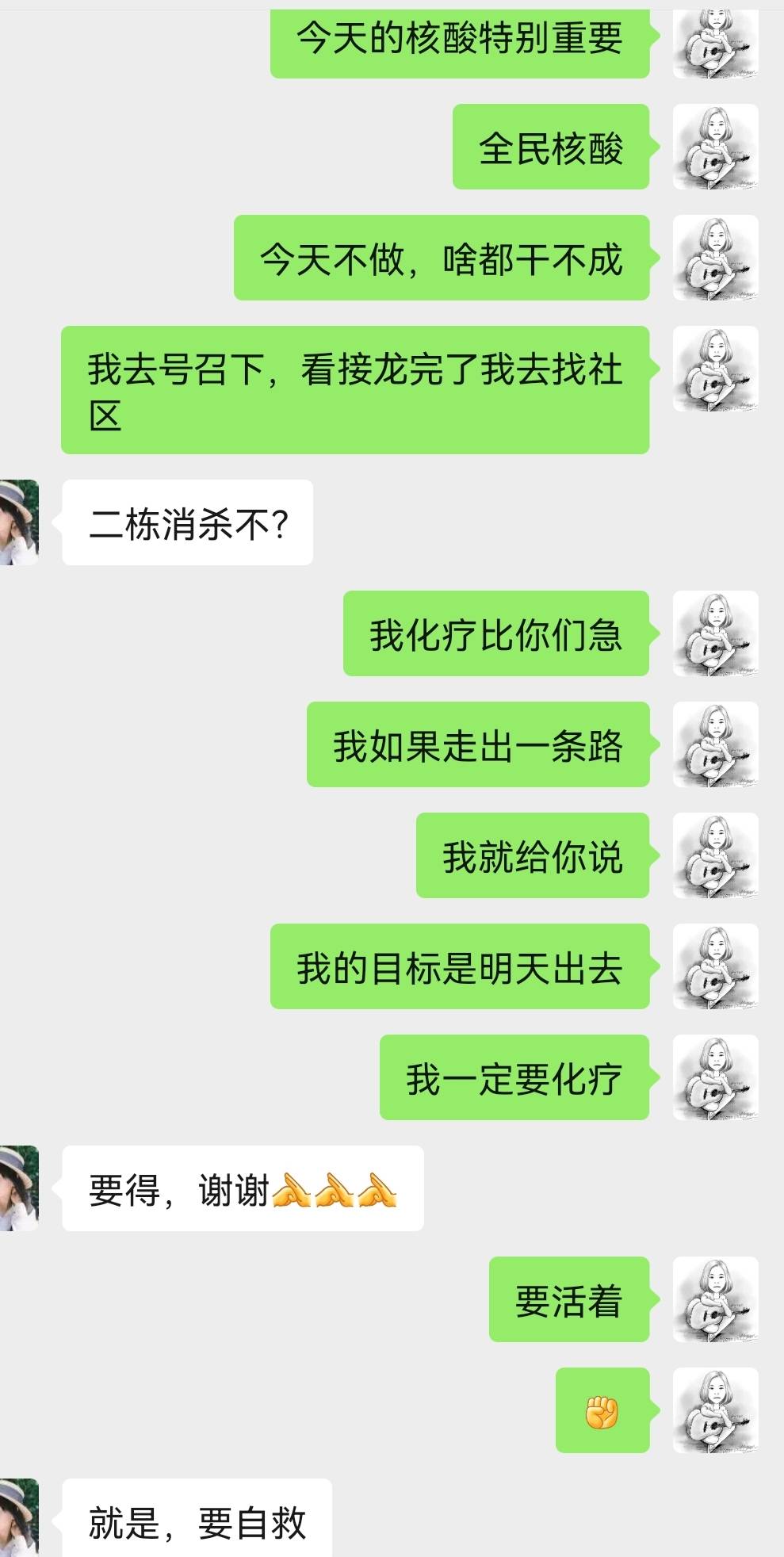Tap the 我如果走出一条路 message
Image resolution: width=784 pixels, height=1557 pixels.
pos(480,746)
